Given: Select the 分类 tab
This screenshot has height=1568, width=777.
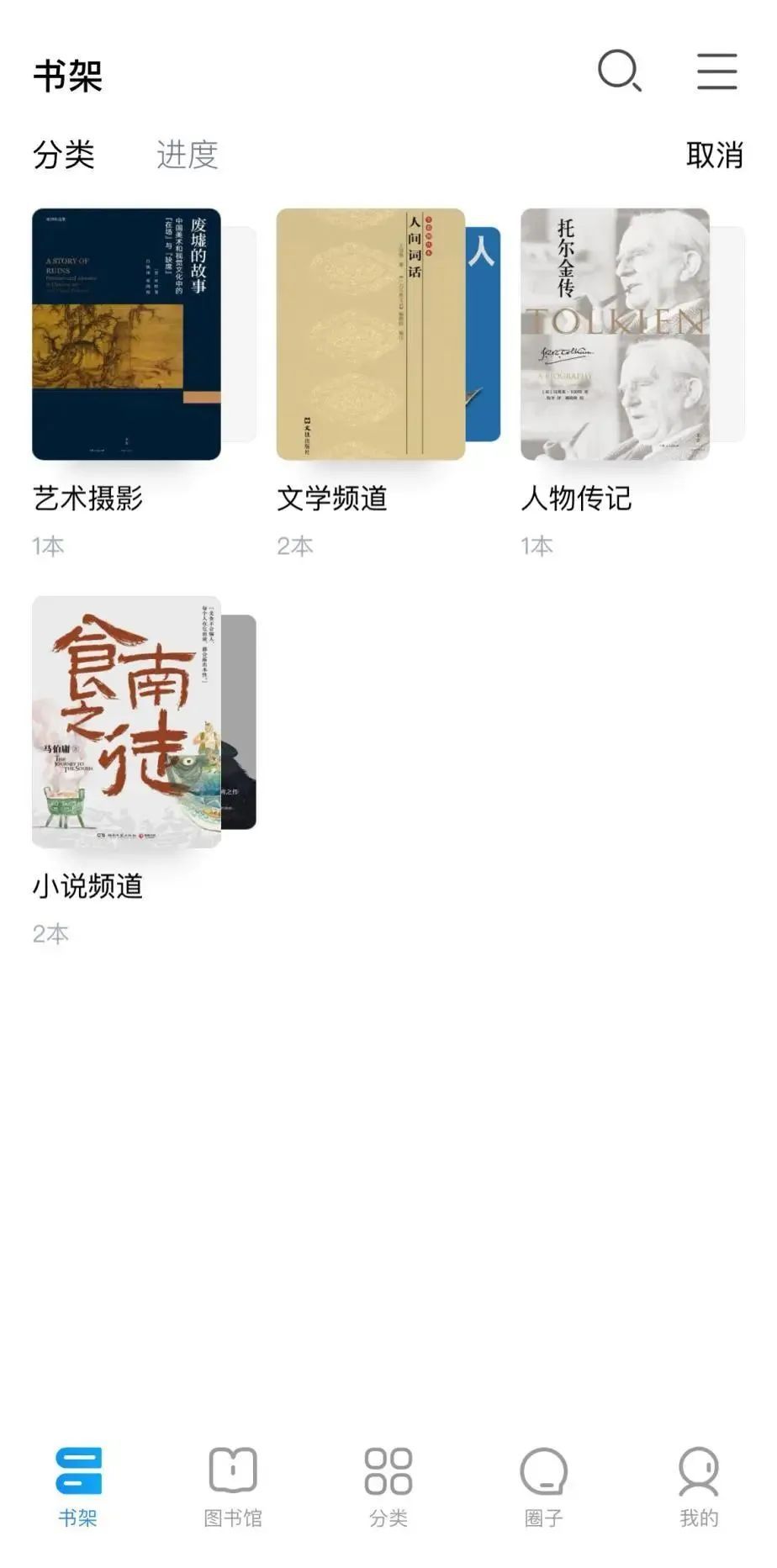Looking at the screenshot, I should coord(64,155).
